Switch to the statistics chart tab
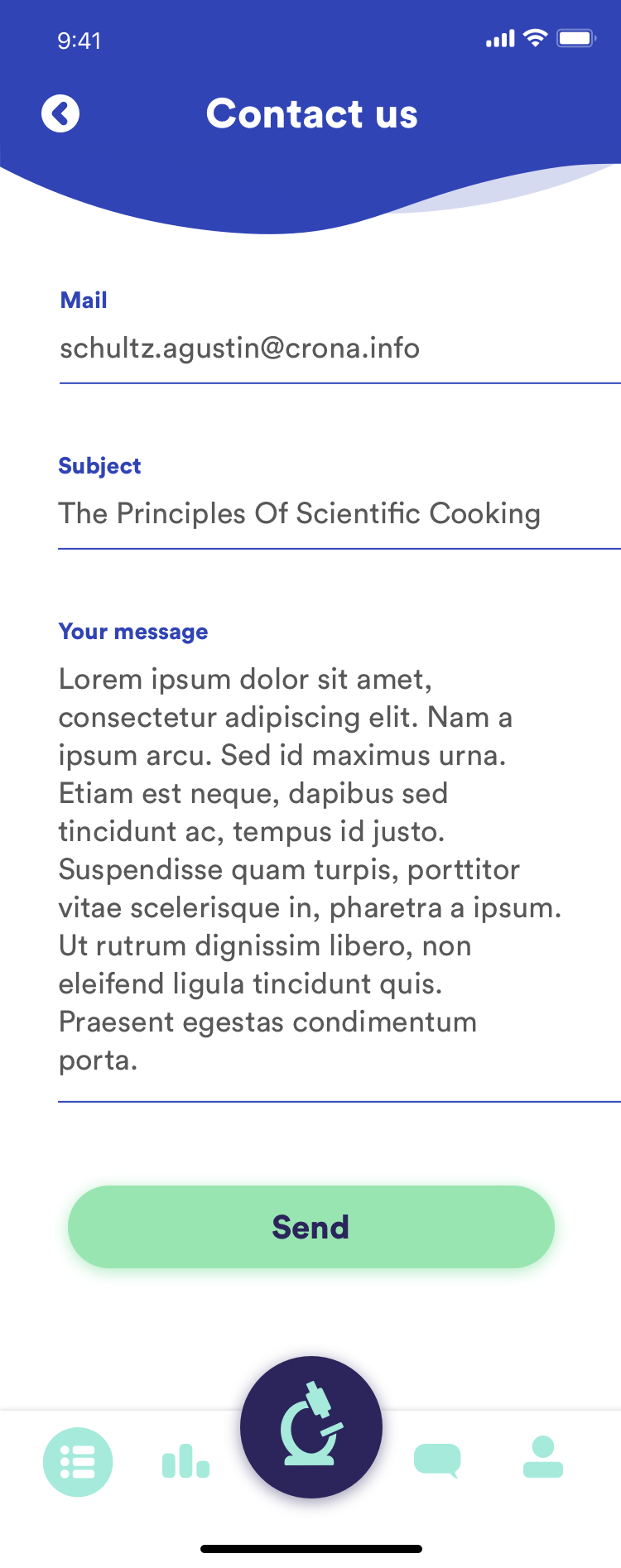Image resolution: width=621 pixels, height=1568 pixels. click(185, 1462)
